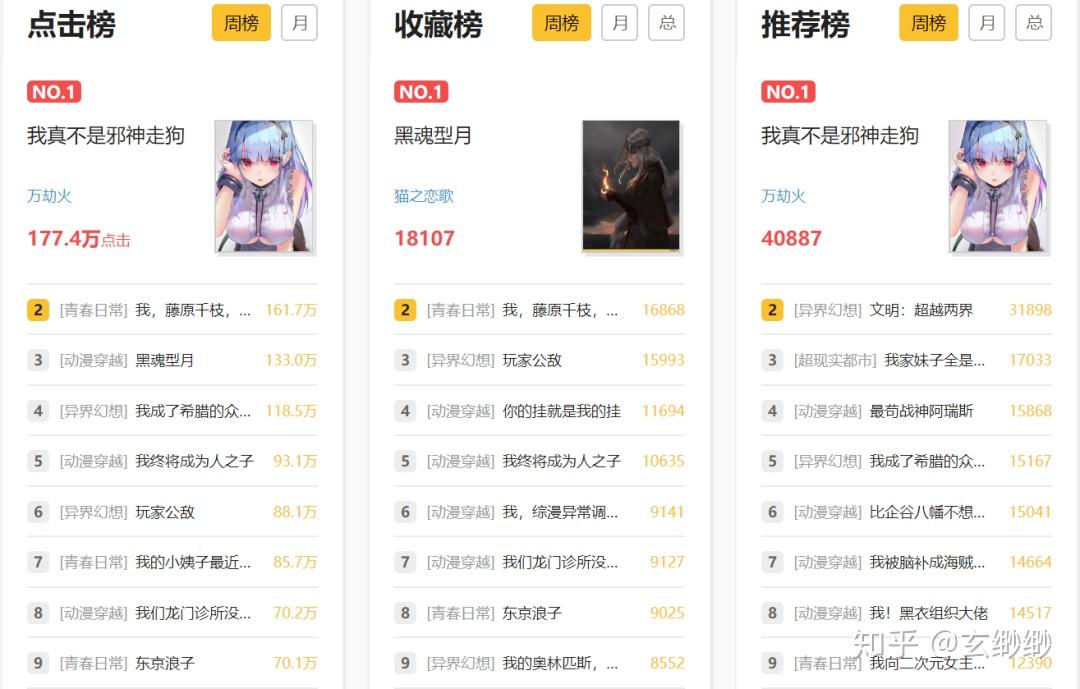Viewport: 1080px width, 689px height.
Task: Show 总 ranking in 推荐榜
Action: click(1034, 23)
